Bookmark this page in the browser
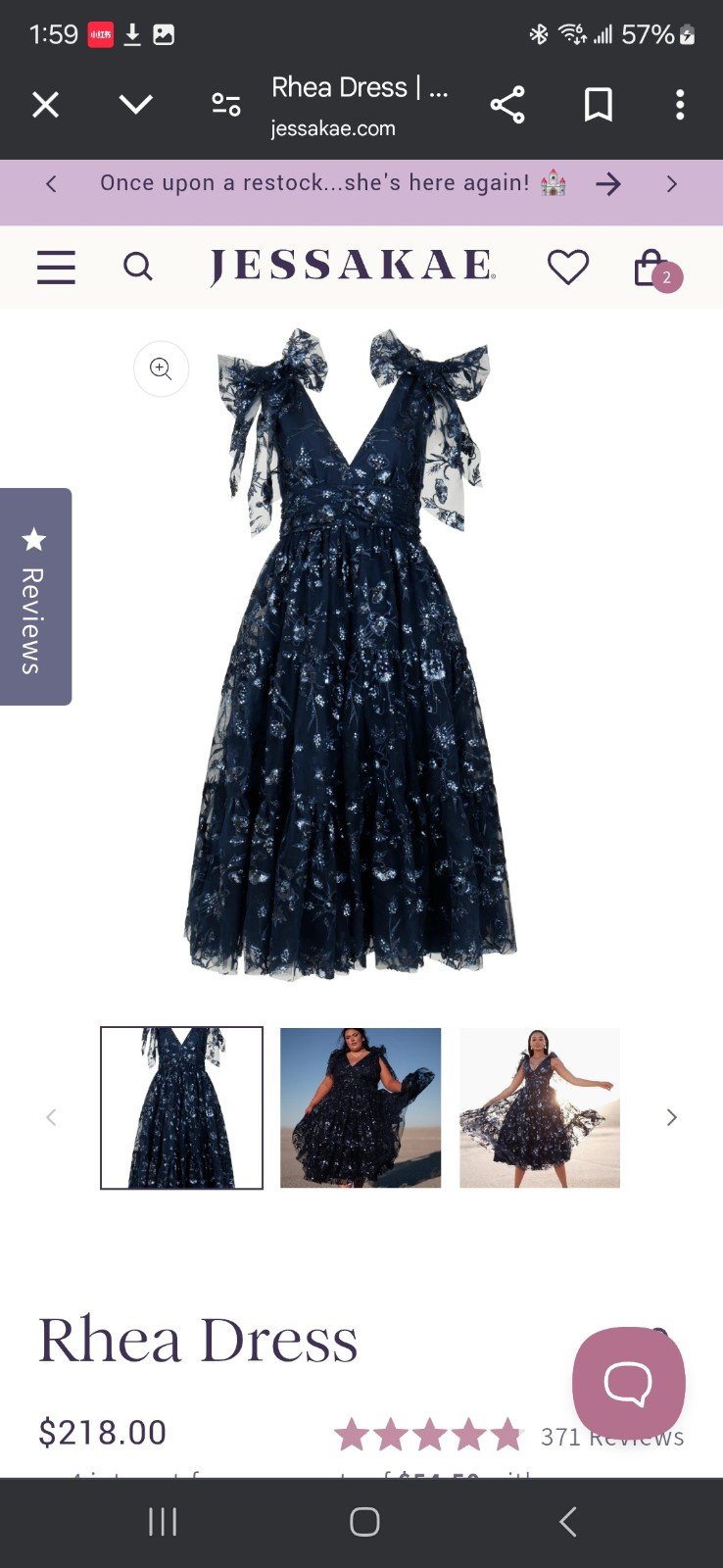This screenshot has width=723, height=1568. (x=599, y=105)
